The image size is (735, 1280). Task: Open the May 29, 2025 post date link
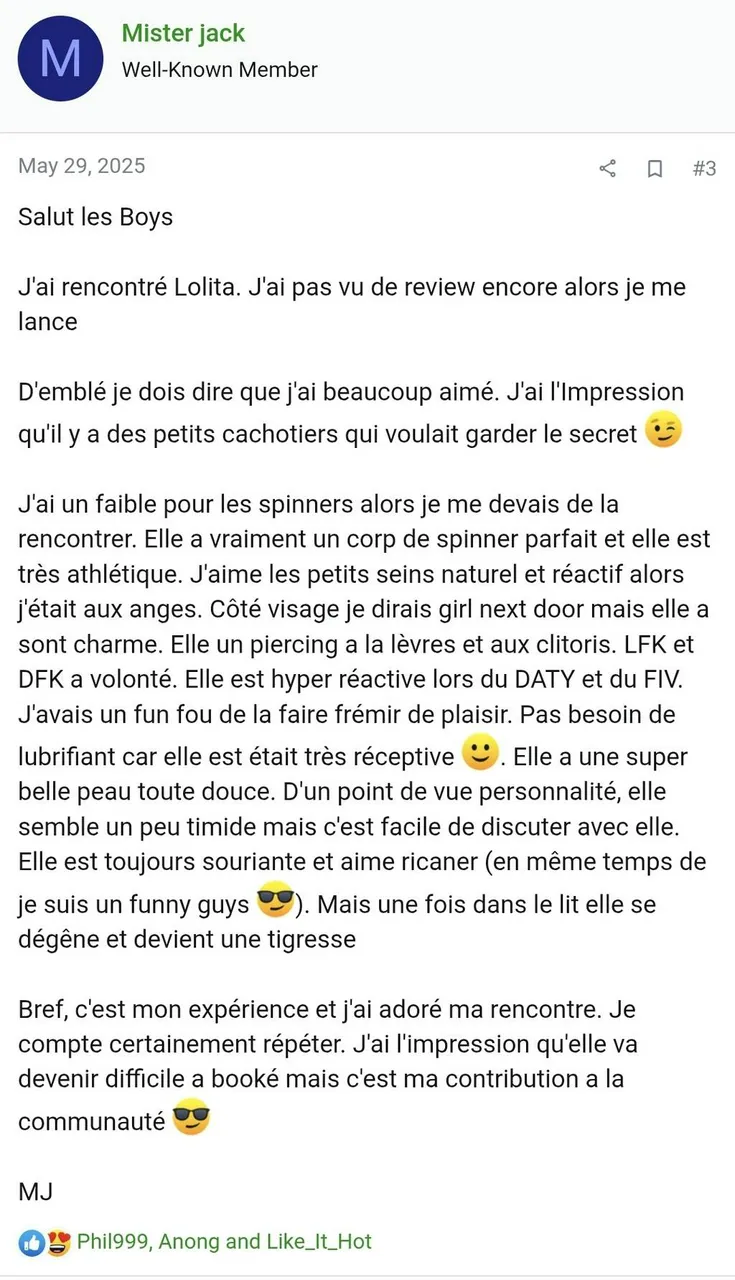[x=81, y=166]
